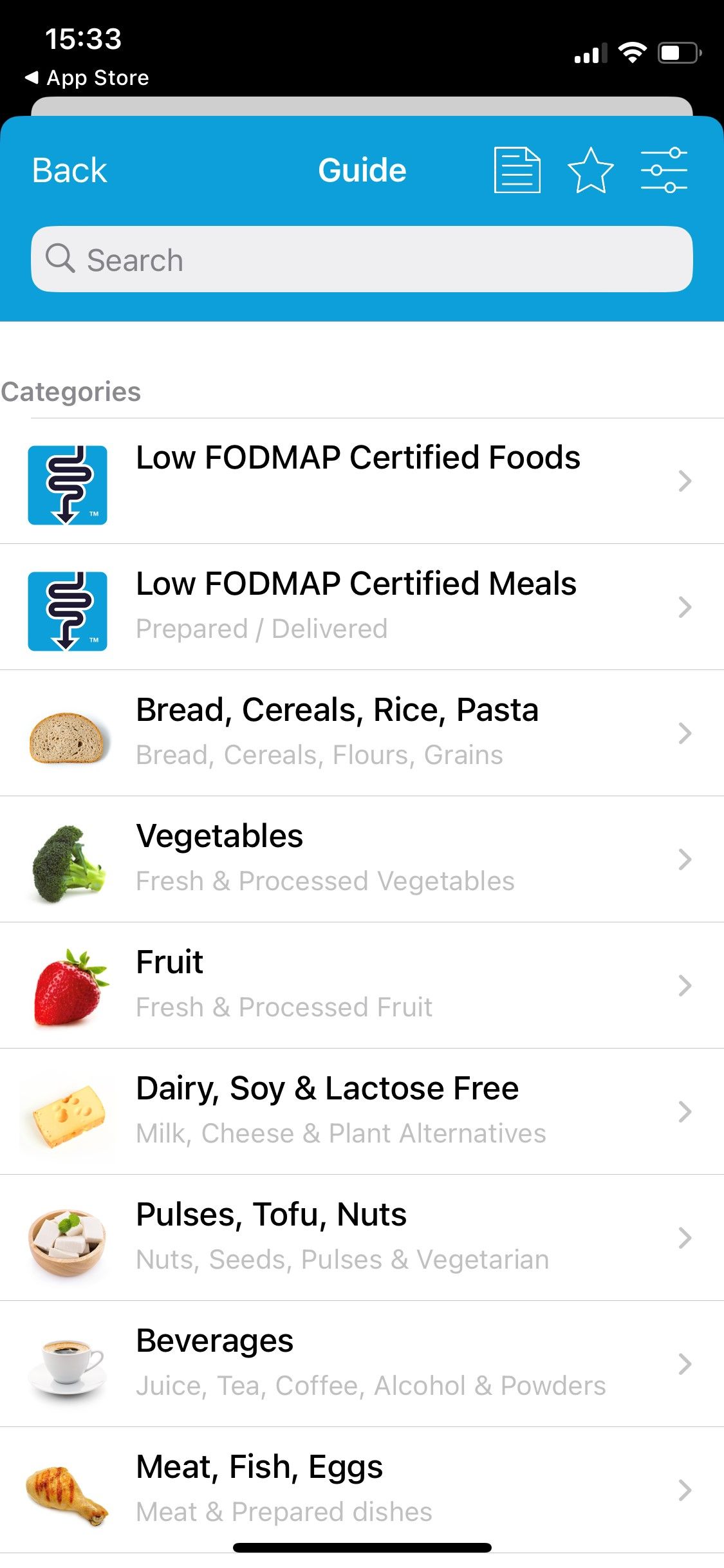The width and height of the screenshot is (724, 1568).
Task: Browse Bread, Cereals, Rice, Pasta
Action: pos(358,733)
